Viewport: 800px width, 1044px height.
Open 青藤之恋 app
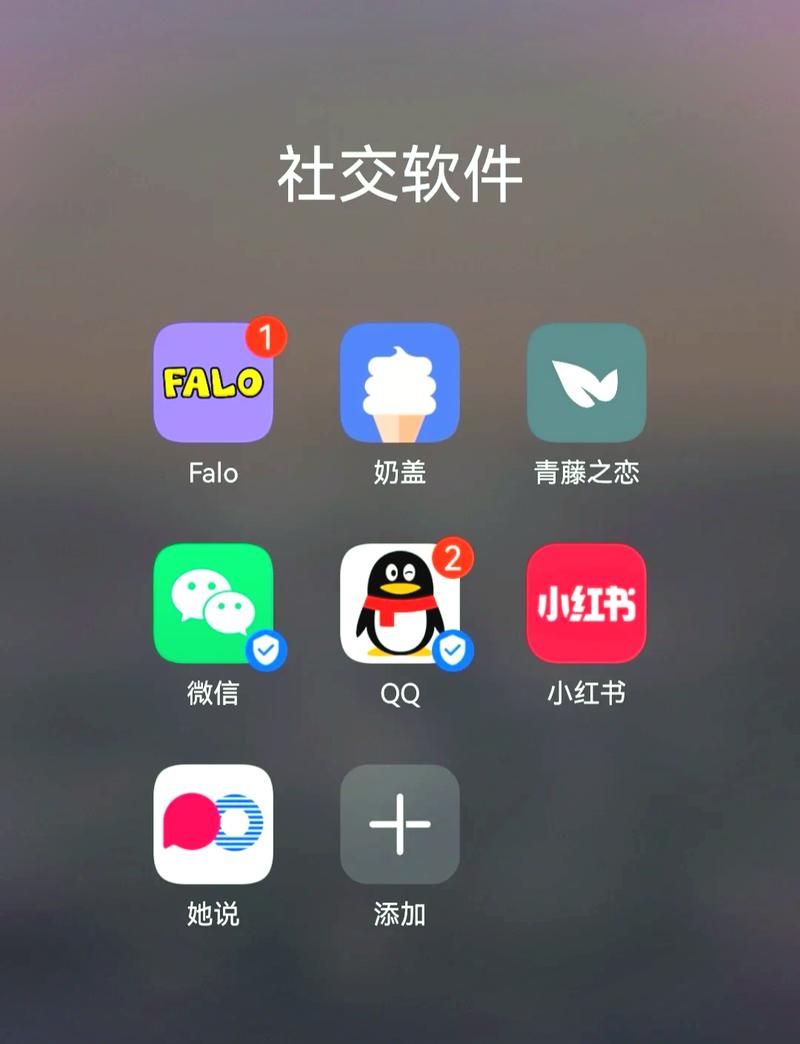click(587, 382)
